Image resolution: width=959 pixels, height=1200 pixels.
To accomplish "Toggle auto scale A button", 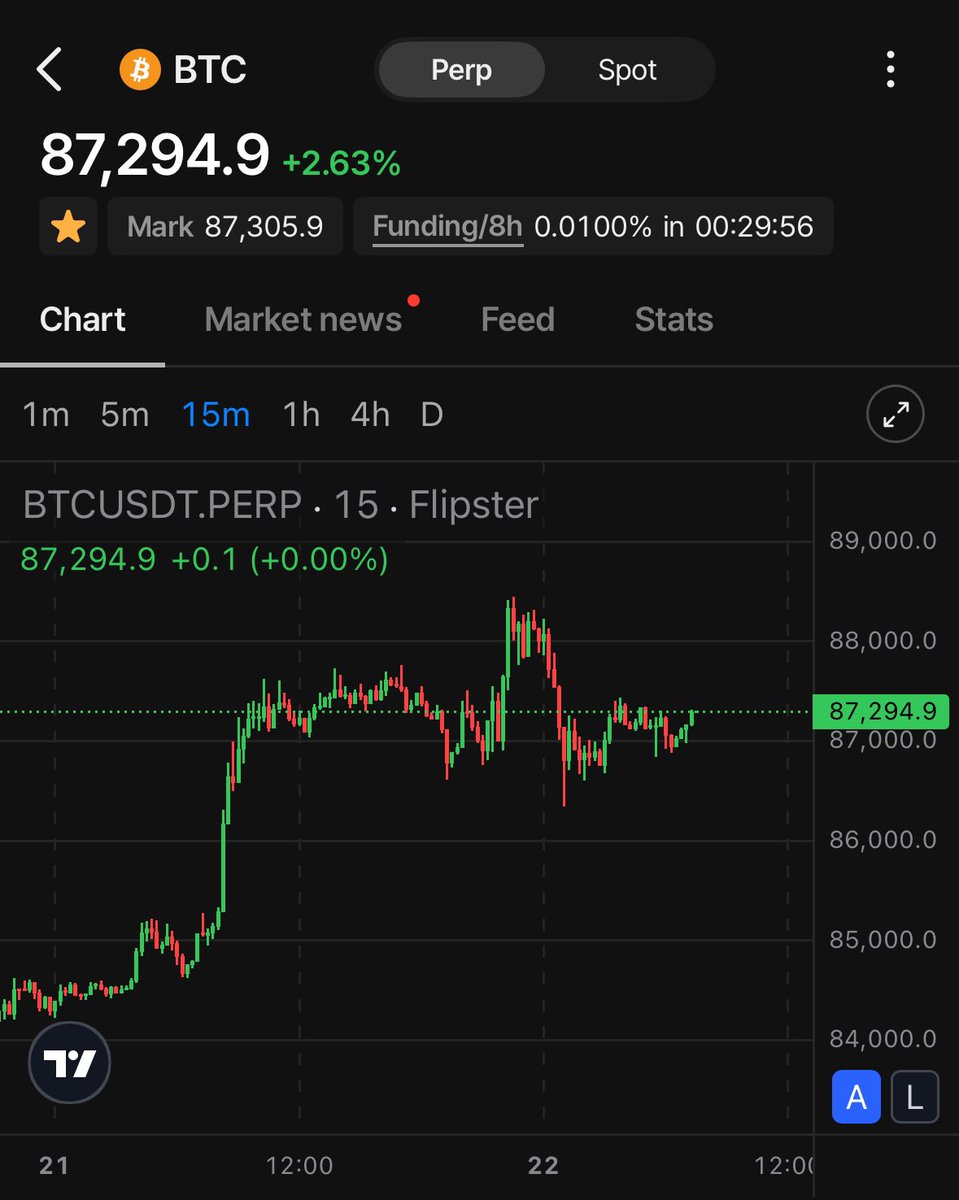I will [x=856, y=1098].
